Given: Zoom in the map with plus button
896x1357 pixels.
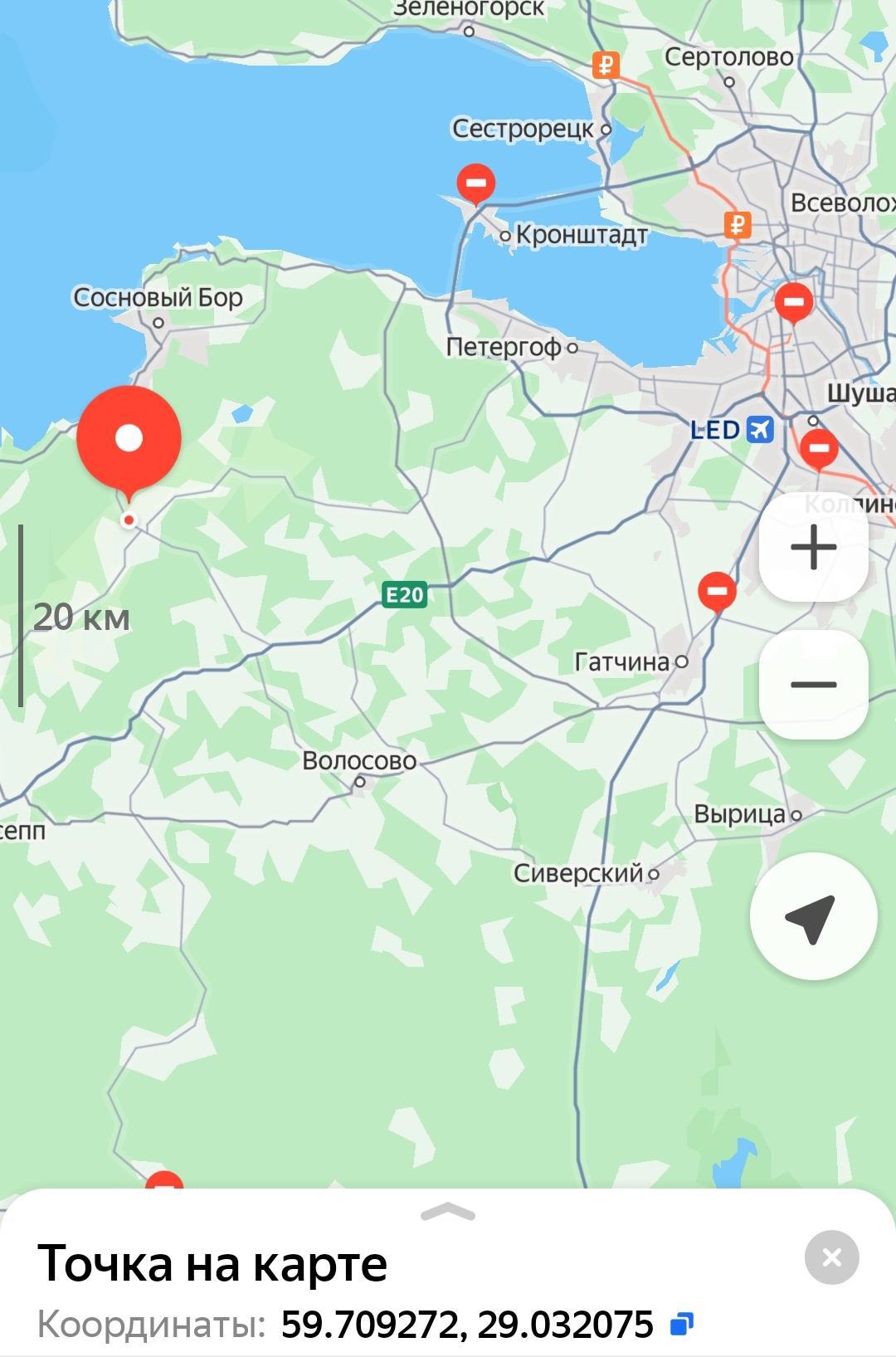Looking at the screenshot, I should [813, 548].
